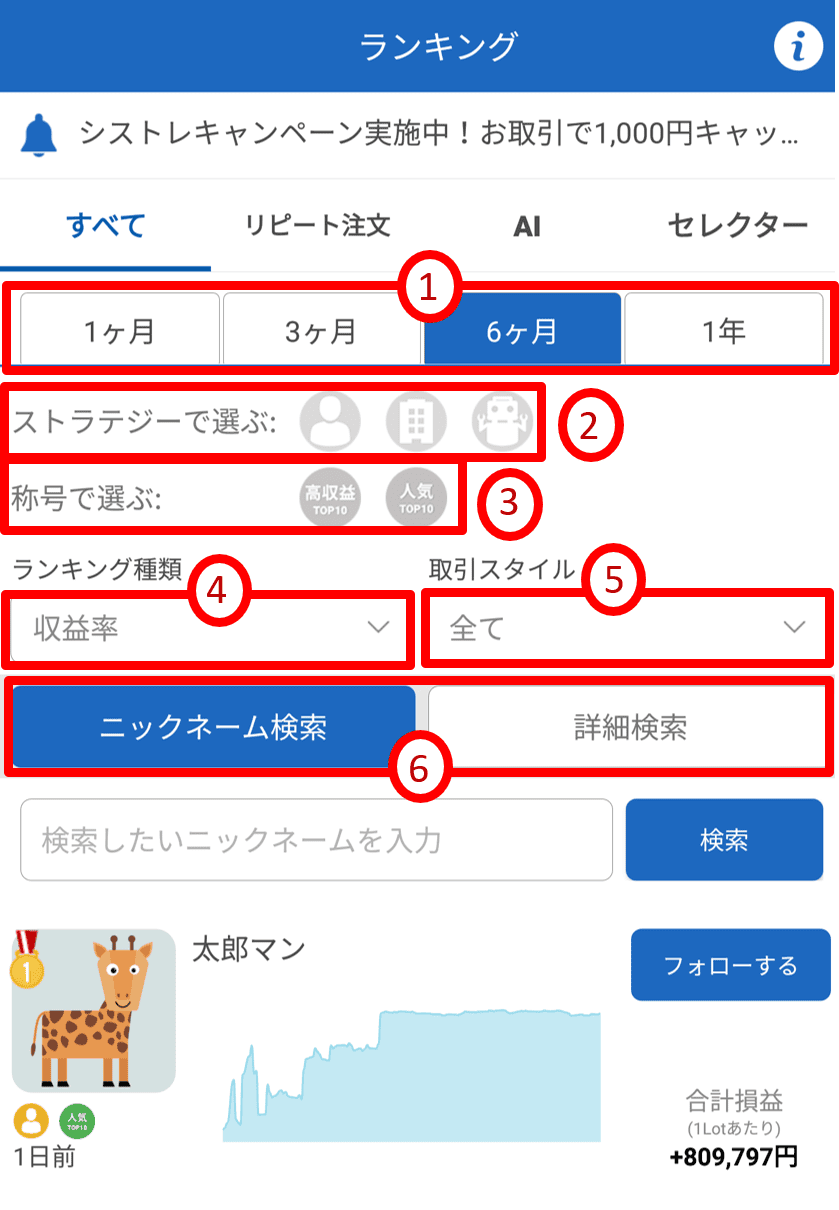The width and height of the screenshot is (839, 1210).
Task: Switch to the リピート注文 tab
Action: (x=317, y=225)
